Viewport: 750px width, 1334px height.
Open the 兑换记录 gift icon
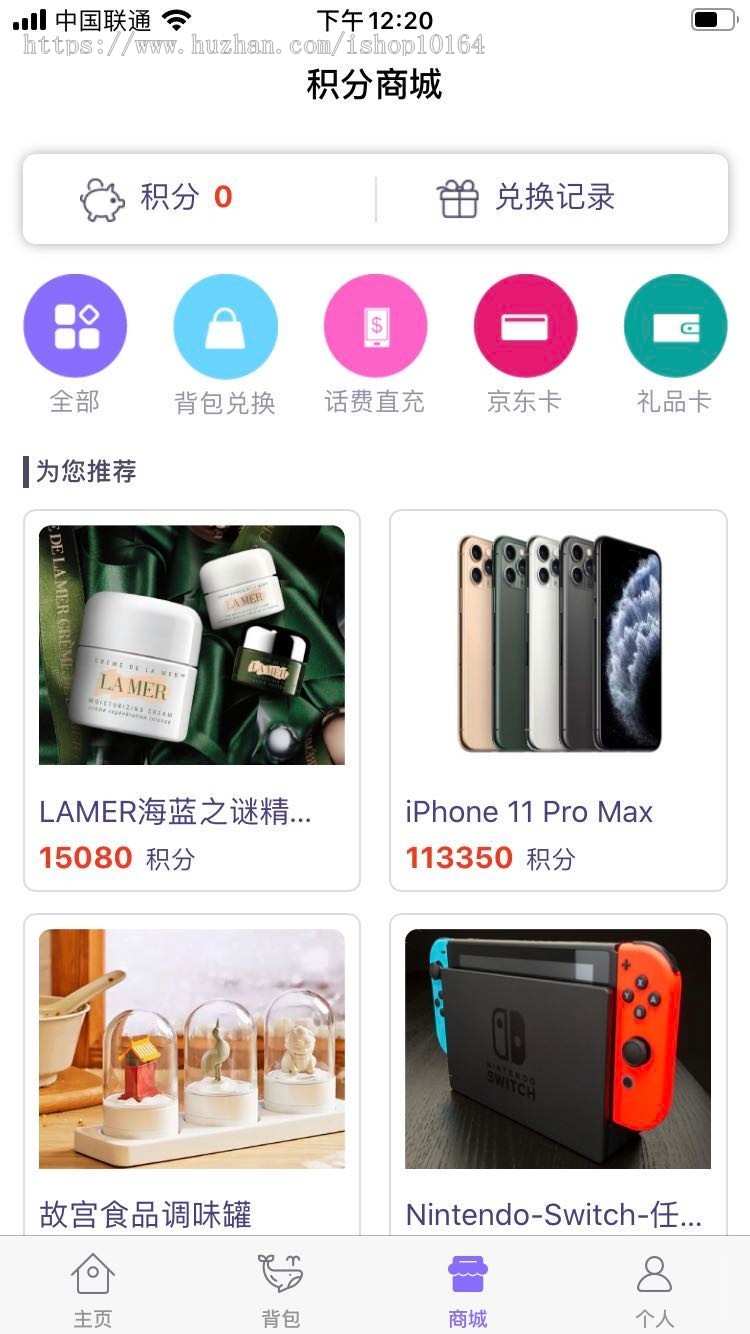pyautogui.click(x=458, y=198)
